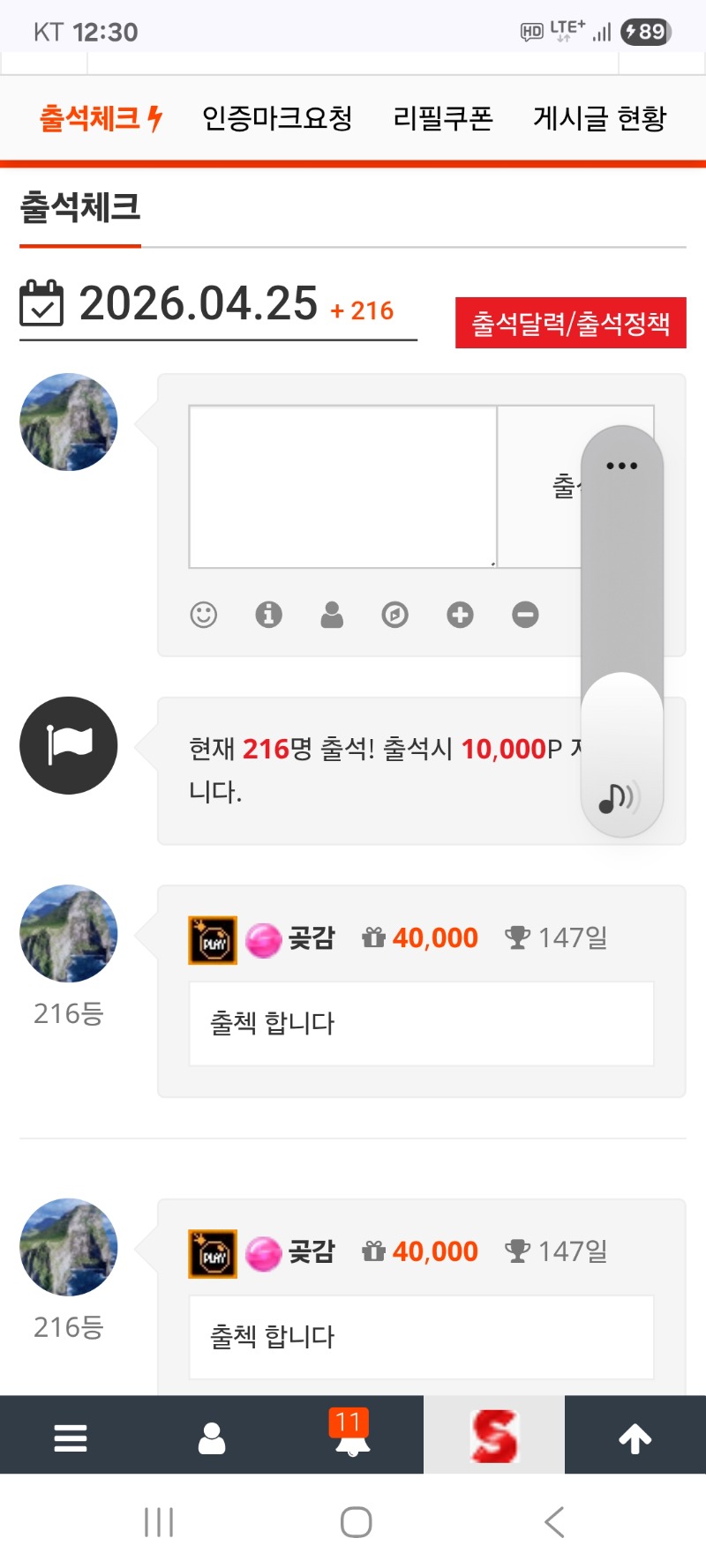
Task: Switch to the 출석체크 tab
Action: click(x=101, y=118)
